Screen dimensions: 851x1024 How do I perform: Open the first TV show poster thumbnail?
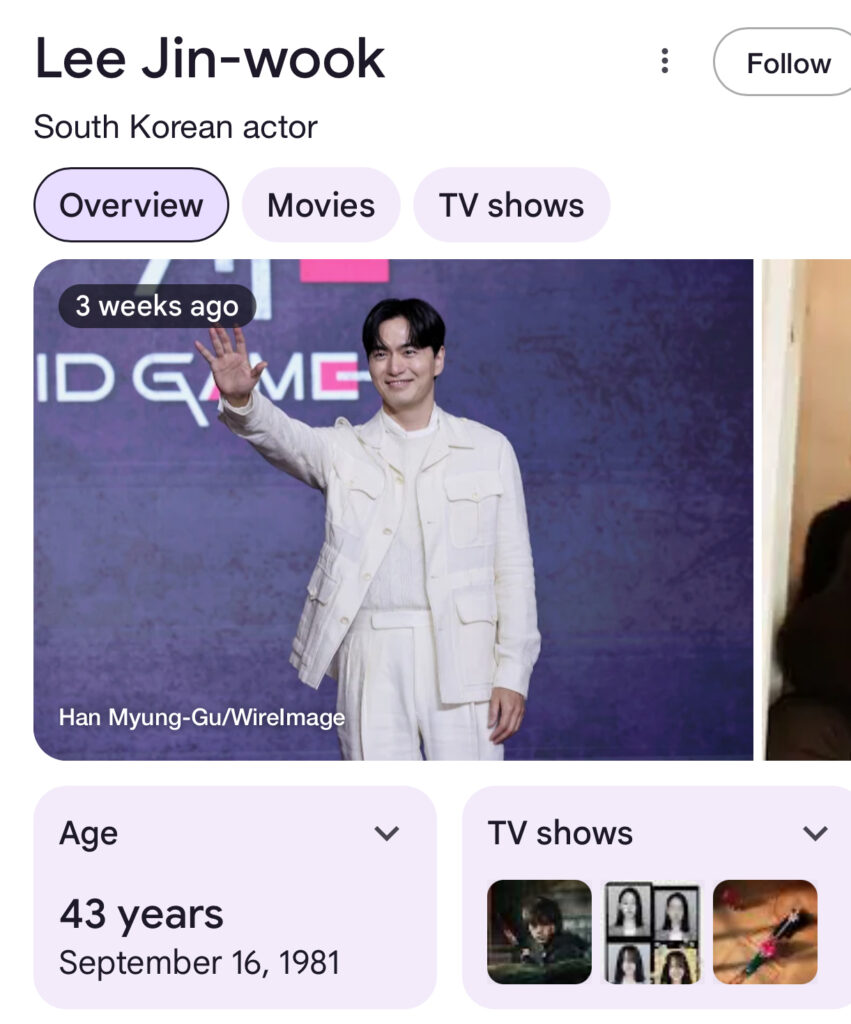539,932
